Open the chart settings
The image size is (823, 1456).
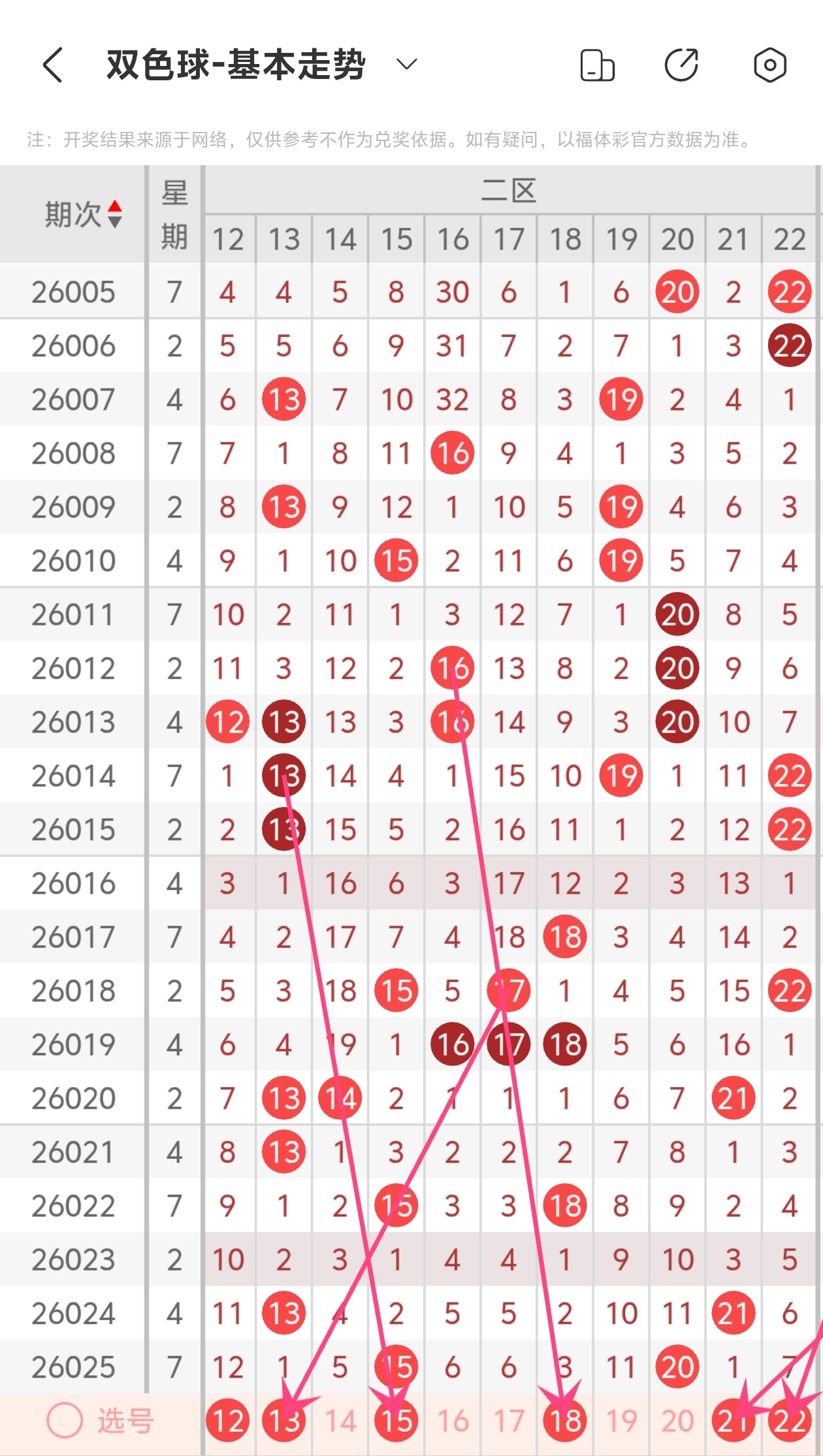pyautogui.click(x=769, y=65)
